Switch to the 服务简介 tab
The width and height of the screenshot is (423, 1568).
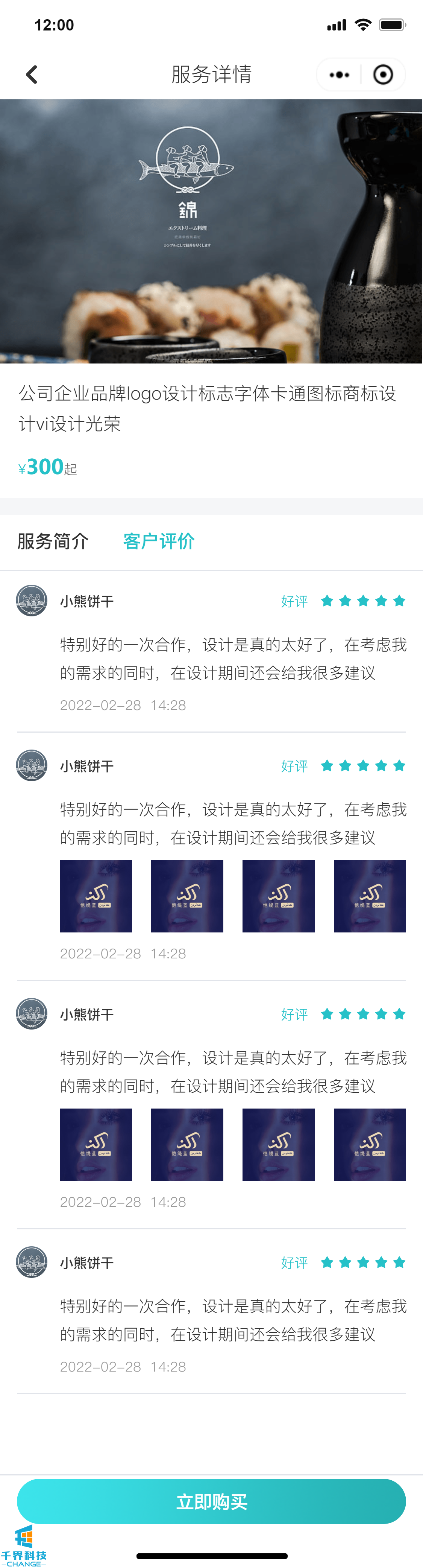(x=53, y=541)
